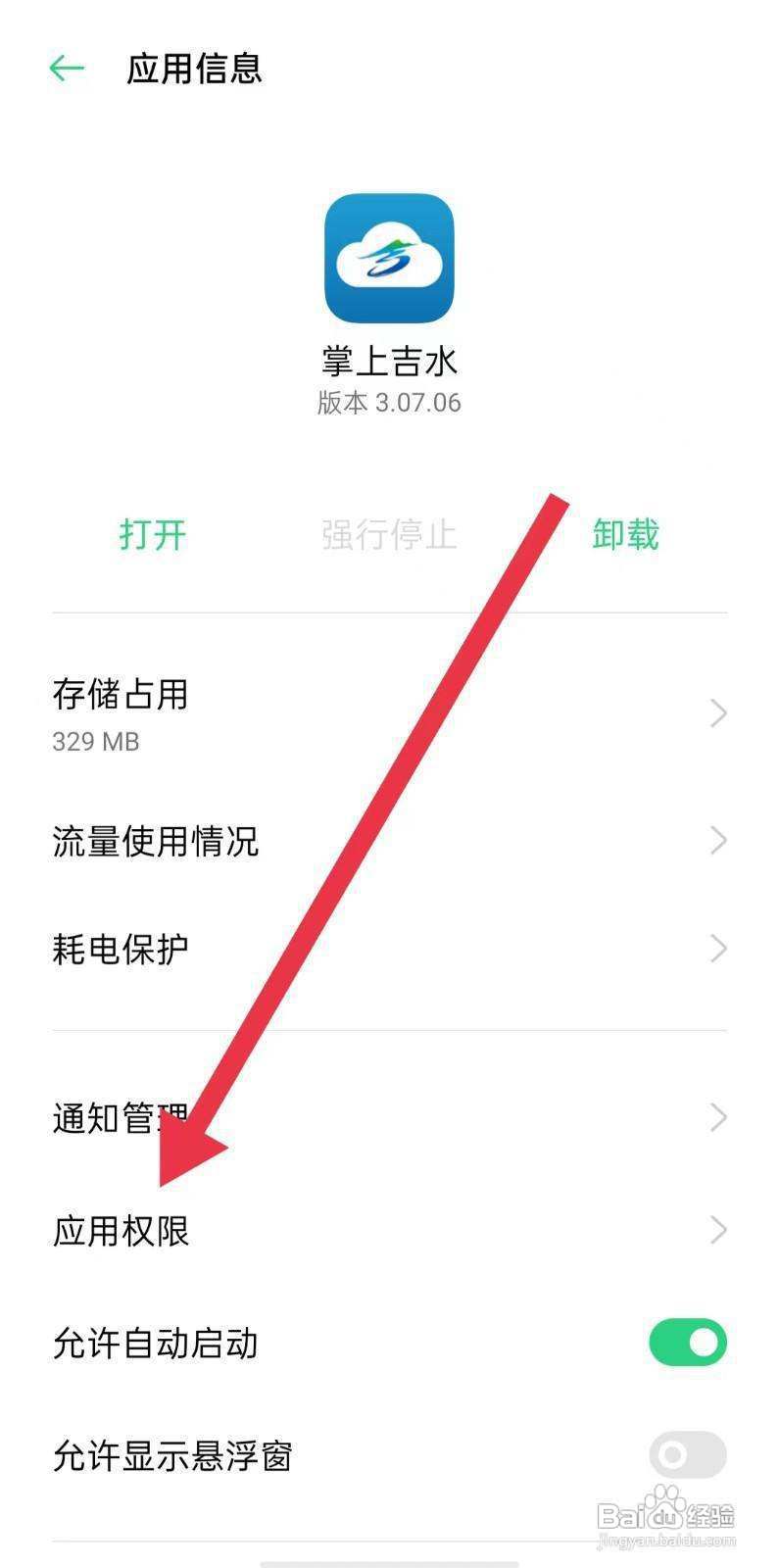Expand the 应用权限 row chevron
779x1568 pixels.
tap(716, 1230)
